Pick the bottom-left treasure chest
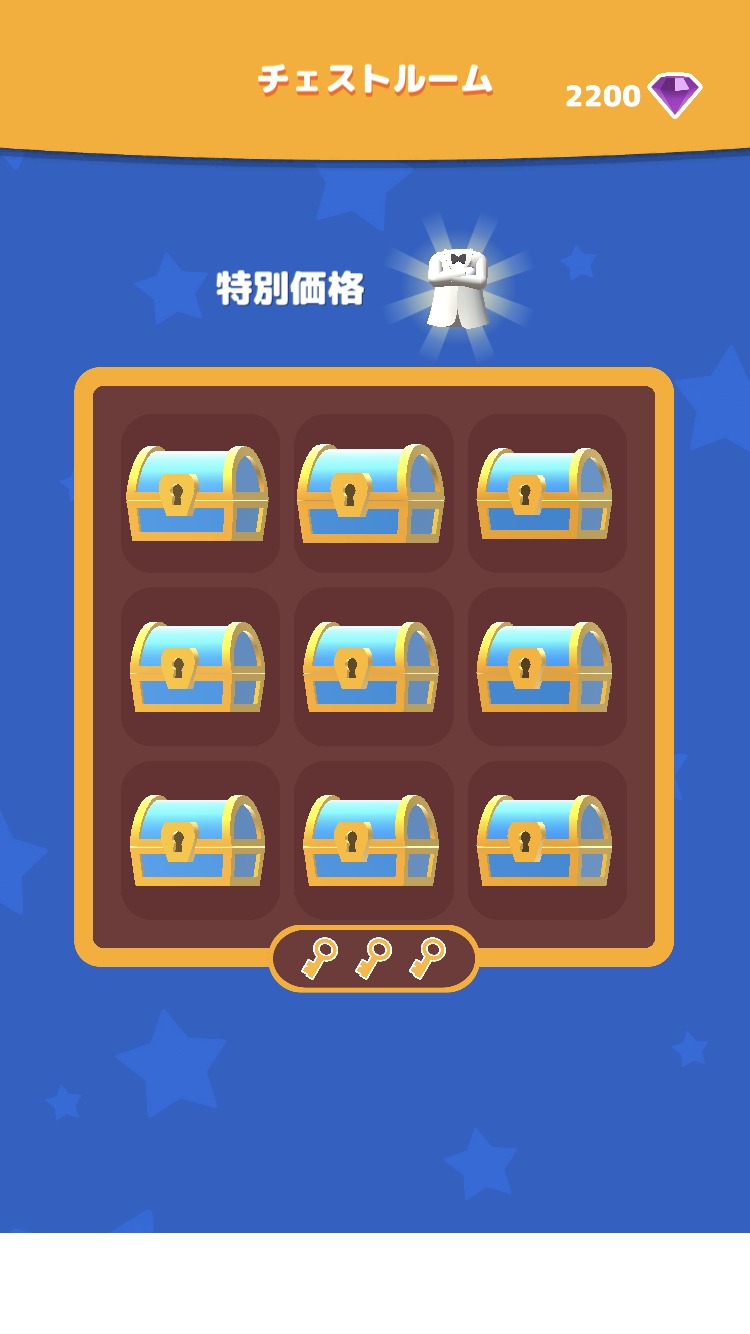Image resolution: width=750 pixels, height=1334 pixels. point(198,840)
